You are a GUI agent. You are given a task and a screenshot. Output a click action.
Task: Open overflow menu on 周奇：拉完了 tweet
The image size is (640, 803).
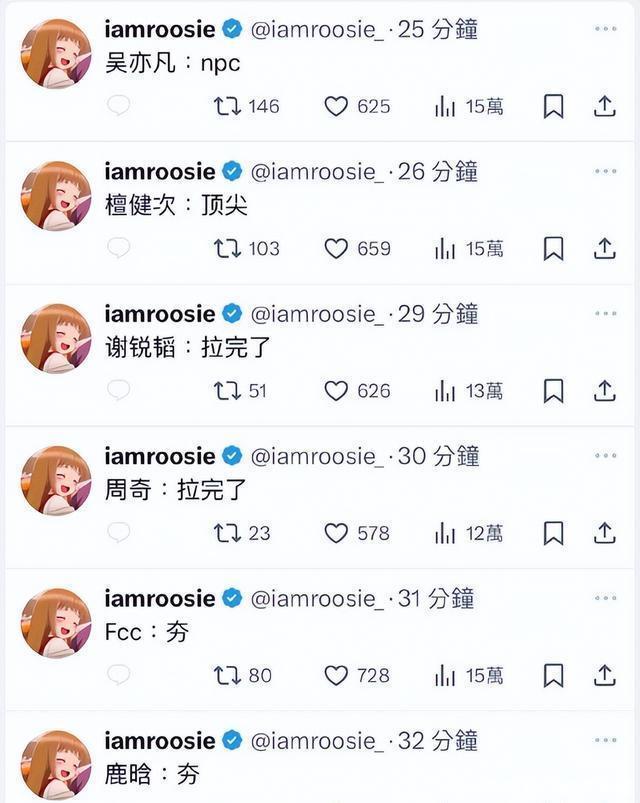click(605, 455)
